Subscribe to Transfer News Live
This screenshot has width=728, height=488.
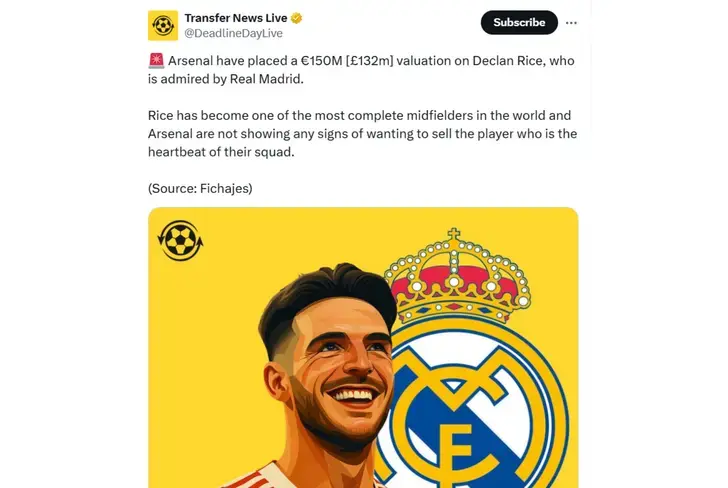point(519,23)
